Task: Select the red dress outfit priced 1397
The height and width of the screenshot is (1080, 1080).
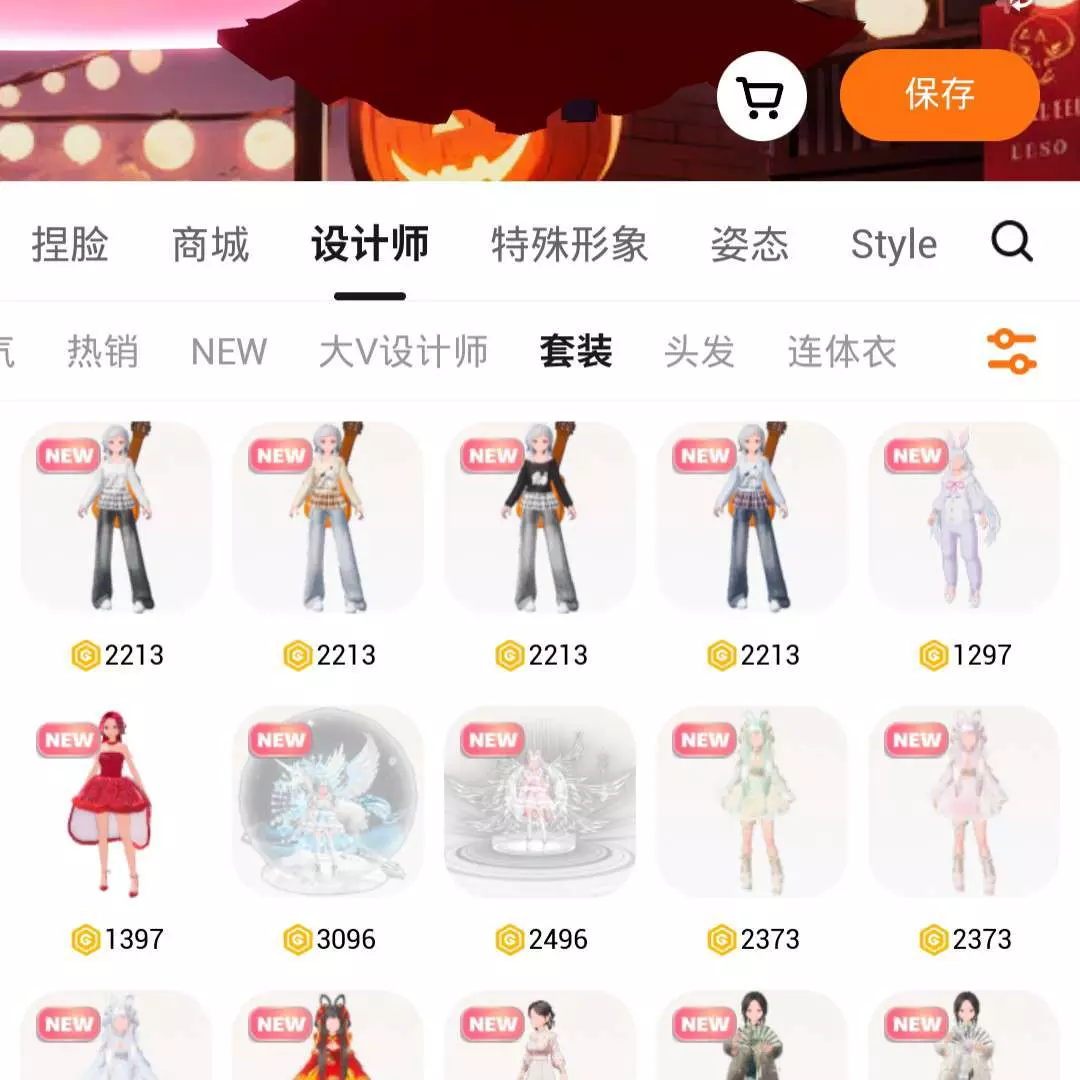Action: coord(116,802)
